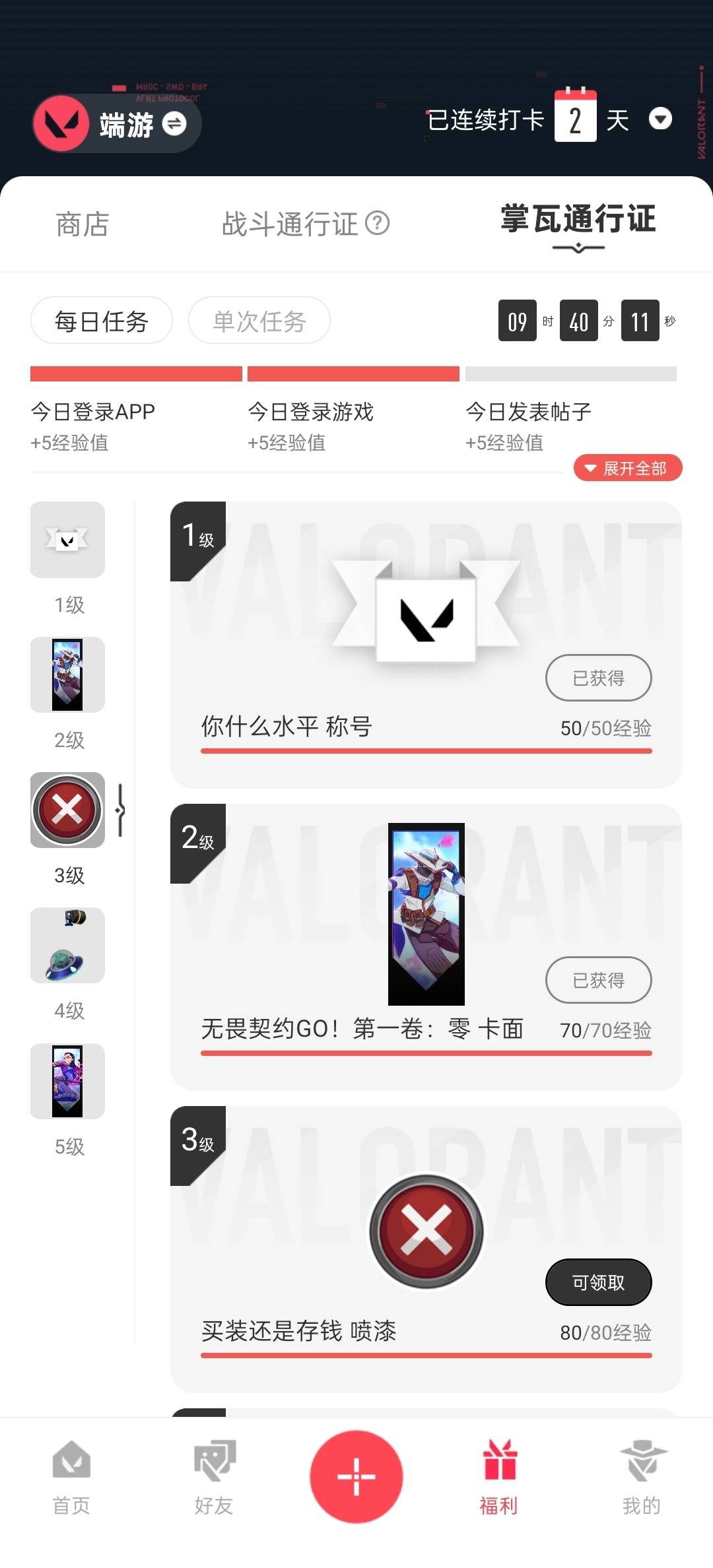The image size is (713, 1568).
Task: Switch to the 战斗通行证 tab
Action: click(x=290, y=224)
